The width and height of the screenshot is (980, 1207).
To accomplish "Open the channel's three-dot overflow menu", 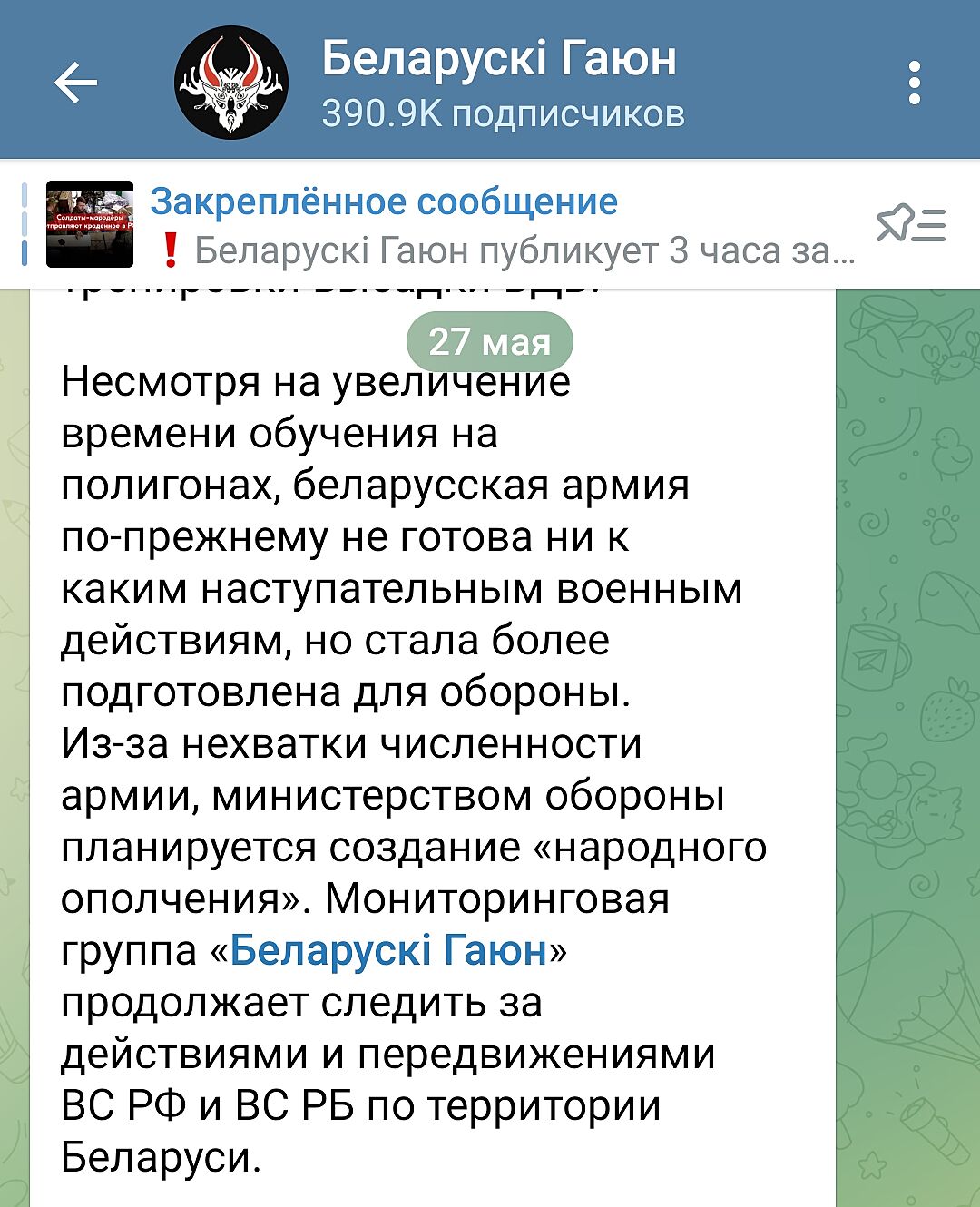I will coord(914,83).
